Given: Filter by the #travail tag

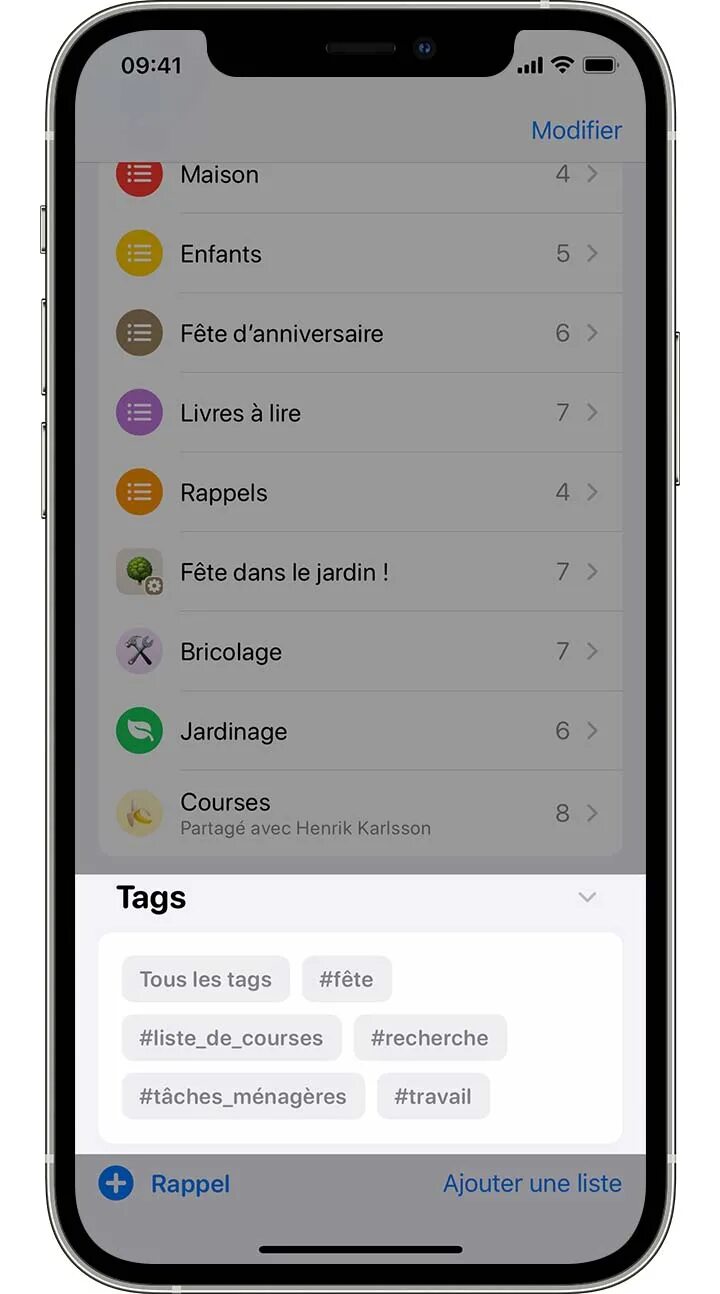Looking at the screenshot, I should 433,1096.
